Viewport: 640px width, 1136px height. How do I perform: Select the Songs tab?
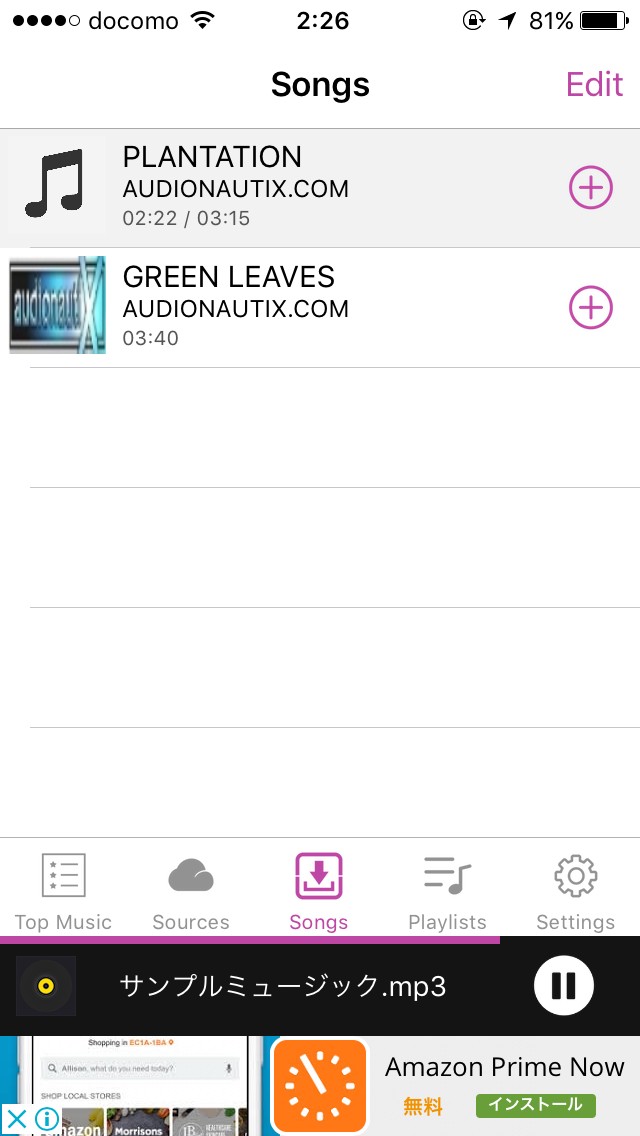tap(319, 892)
